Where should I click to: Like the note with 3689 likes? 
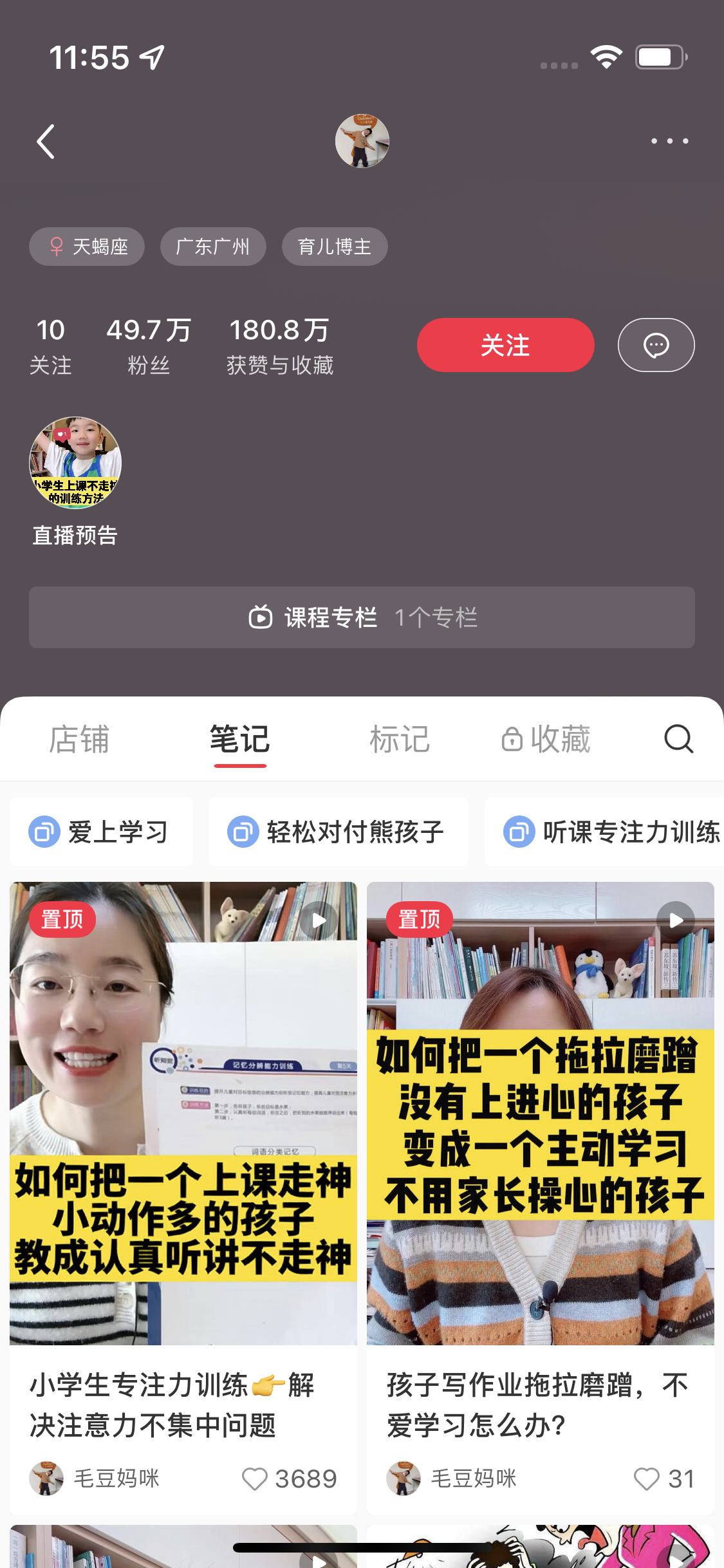click(x=254, y=1479)
